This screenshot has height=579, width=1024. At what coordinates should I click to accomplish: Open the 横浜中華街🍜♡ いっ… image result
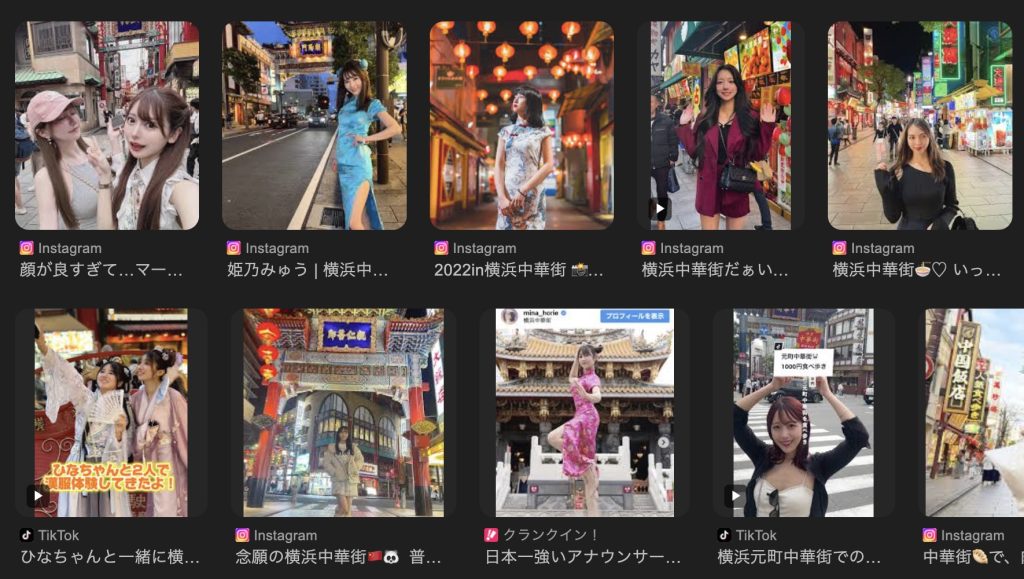pos(920,126)
